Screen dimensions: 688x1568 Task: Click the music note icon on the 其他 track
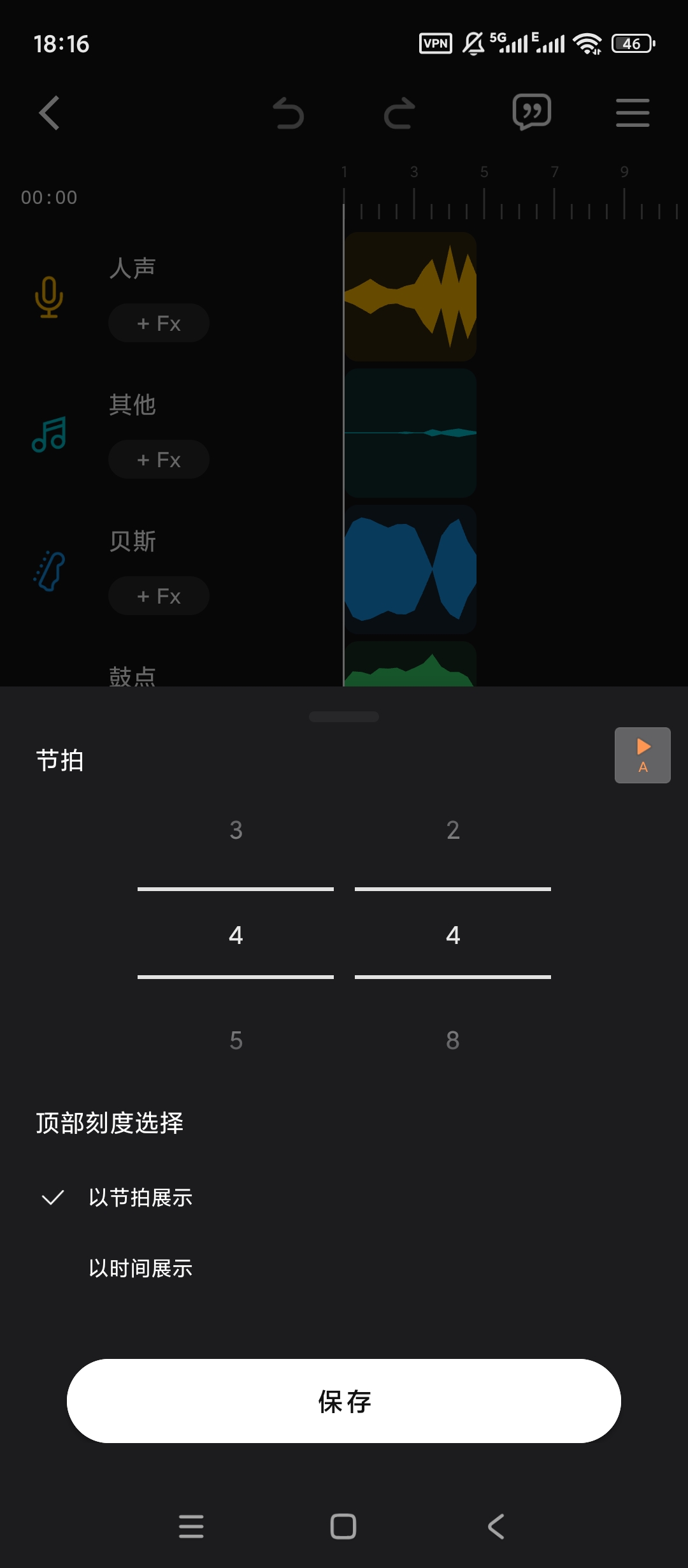click(x=48, y=435)
